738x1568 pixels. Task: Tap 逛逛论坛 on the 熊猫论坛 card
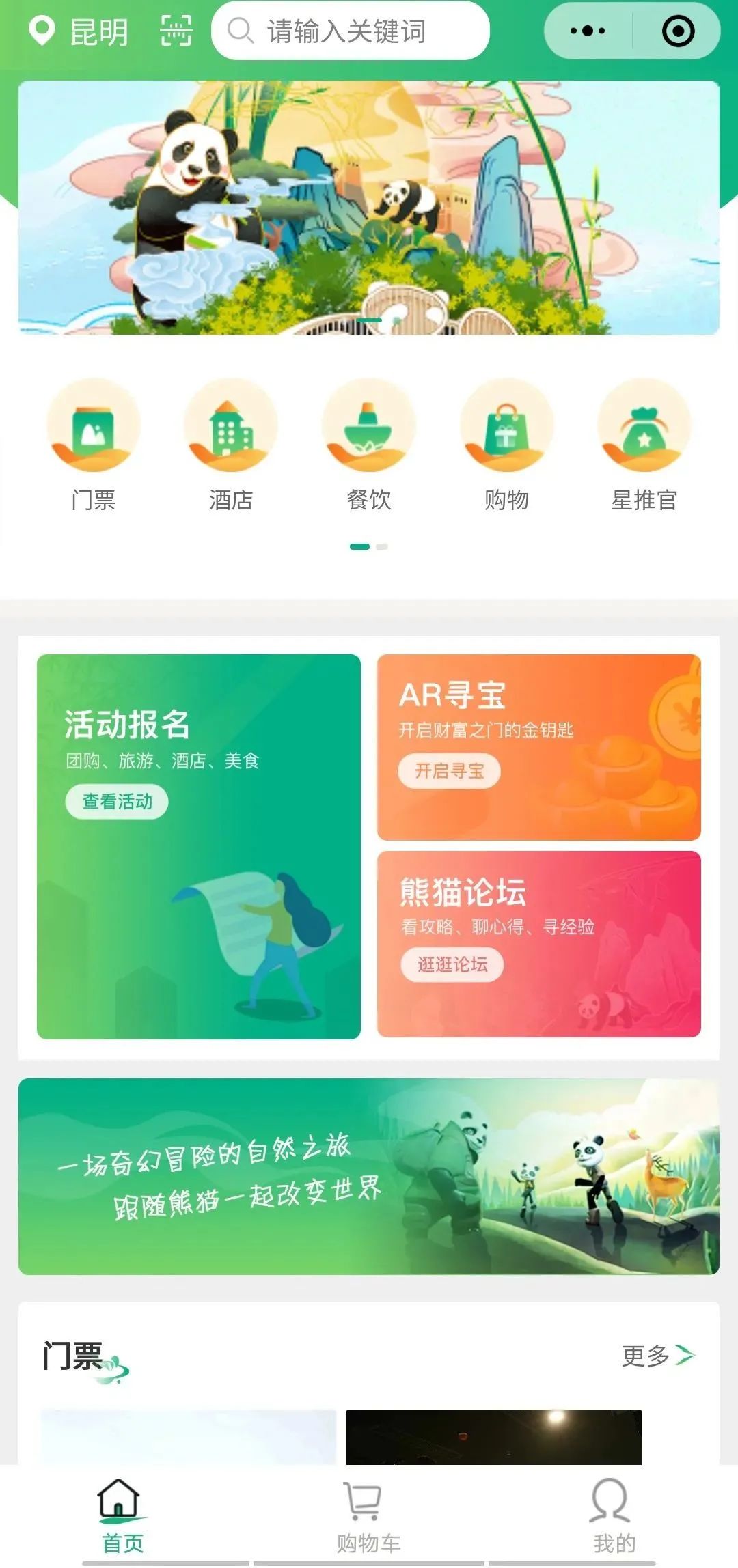[452, 965]
